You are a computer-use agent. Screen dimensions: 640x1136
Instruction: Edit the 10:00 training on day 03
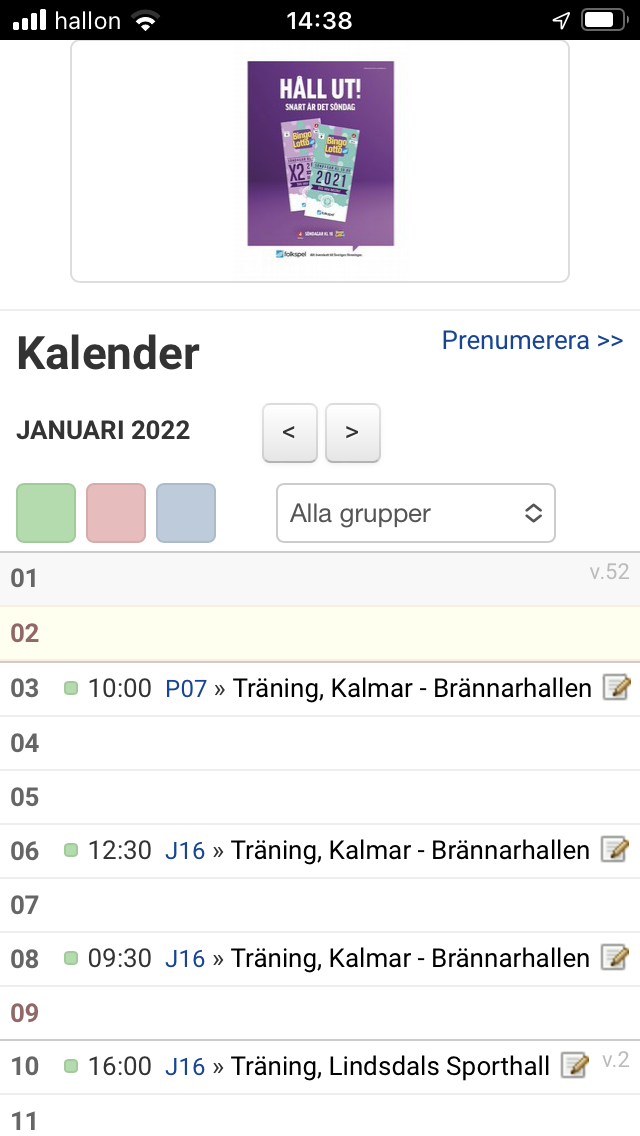click(617, 687)
